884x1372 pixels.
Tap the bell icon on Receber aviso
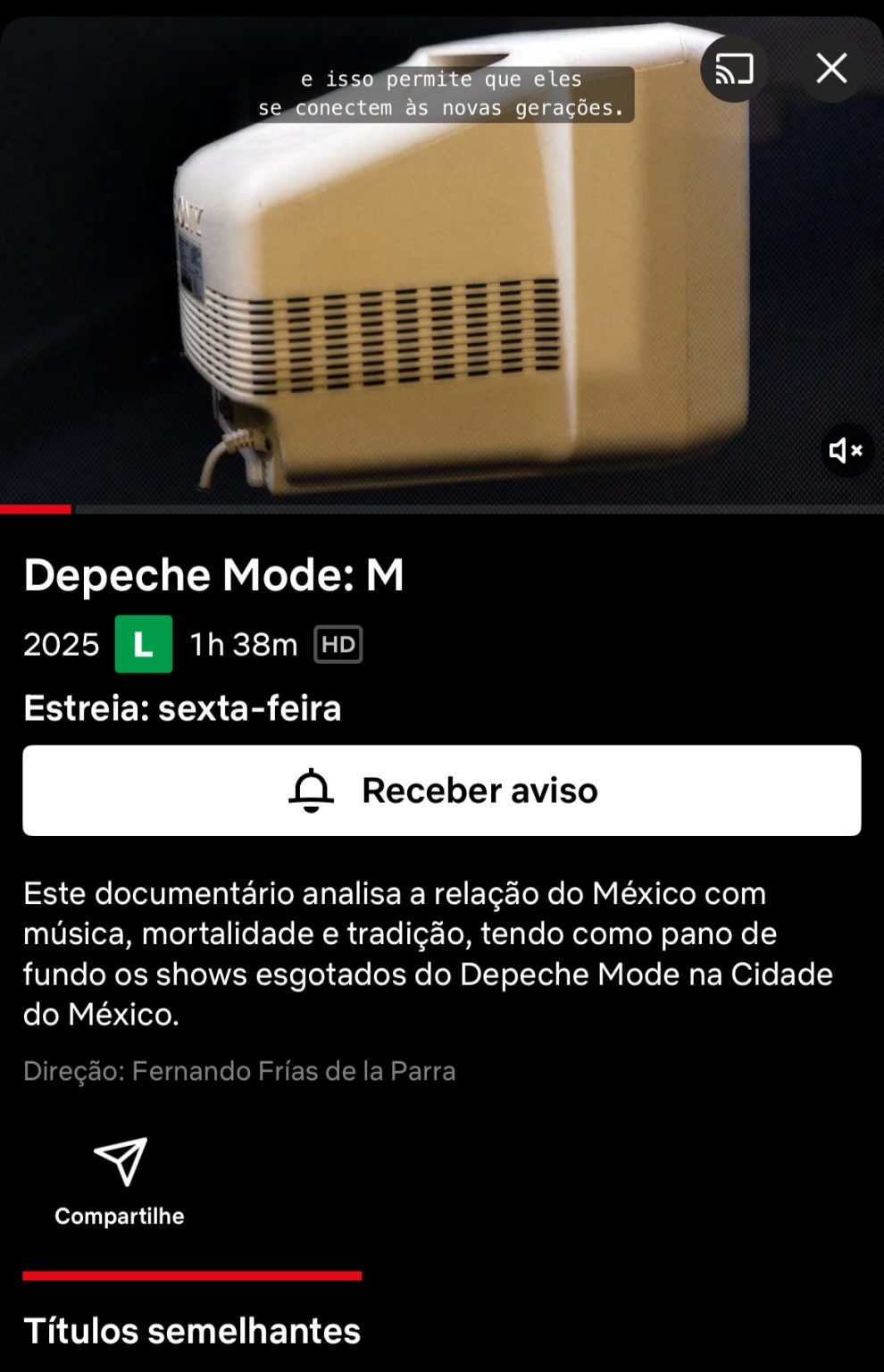pyautogui.click(x=312, y=790)
